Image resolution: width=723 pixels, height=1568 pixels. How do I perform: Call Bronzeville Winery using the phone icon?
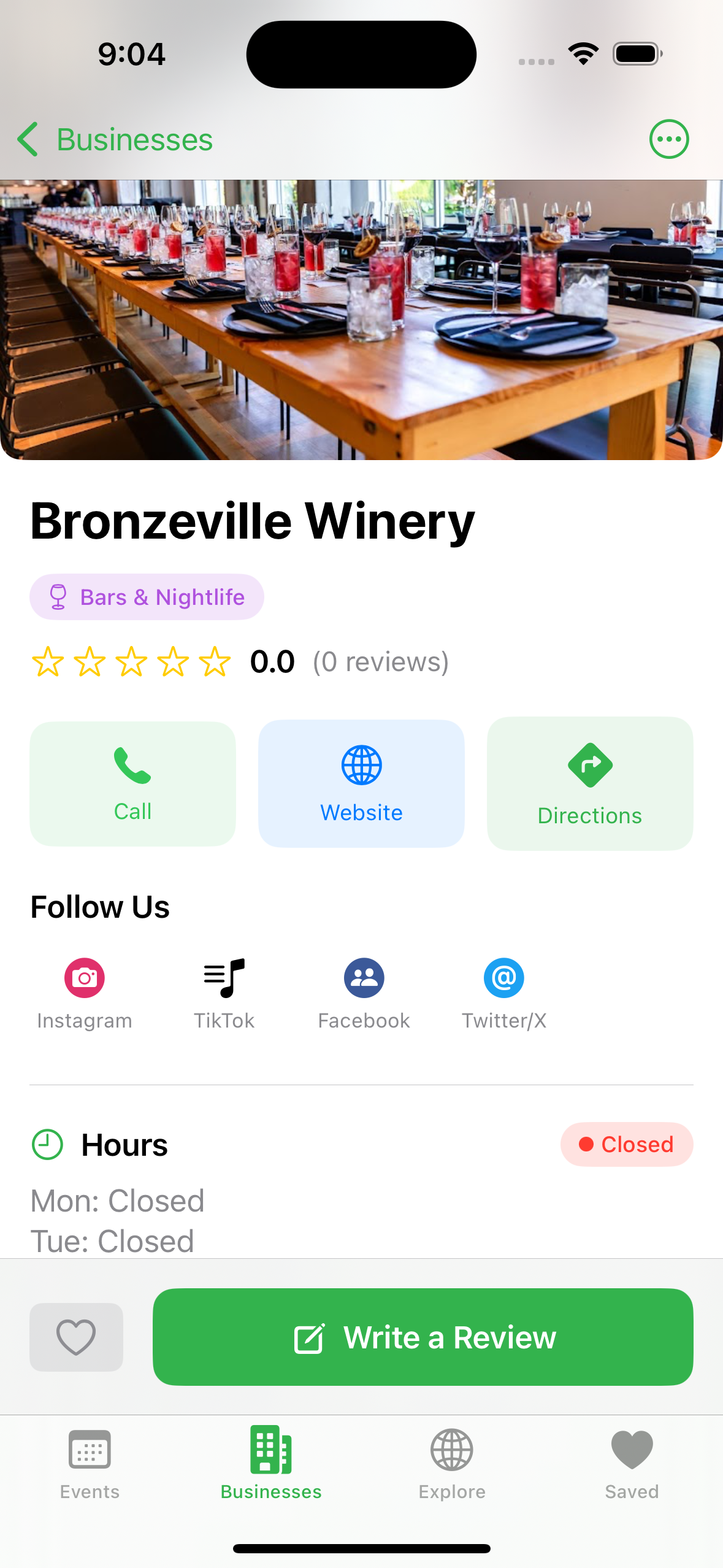[x=132, y=783]
